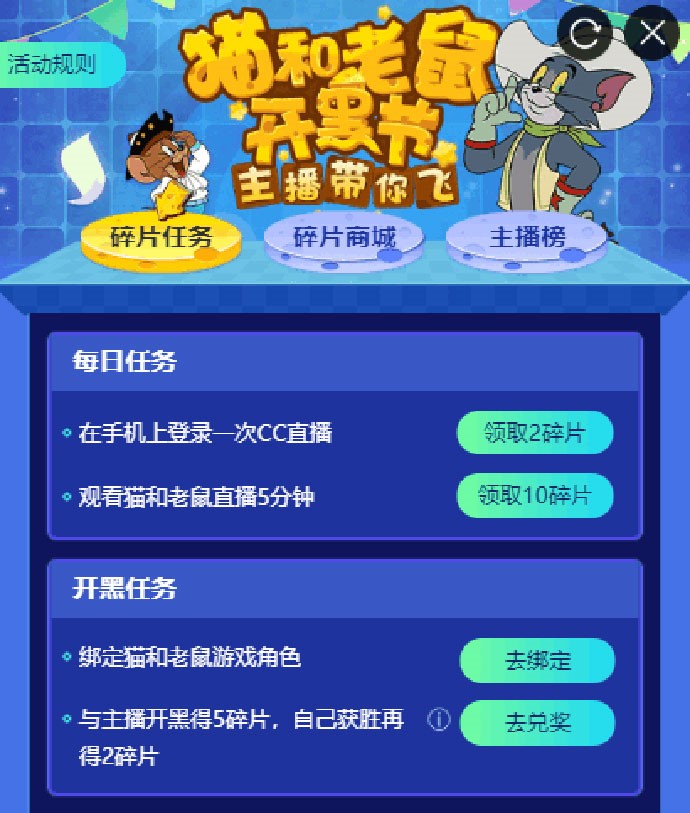Switch to the 碎片商城 tab
690x813 pixels.
344,238
